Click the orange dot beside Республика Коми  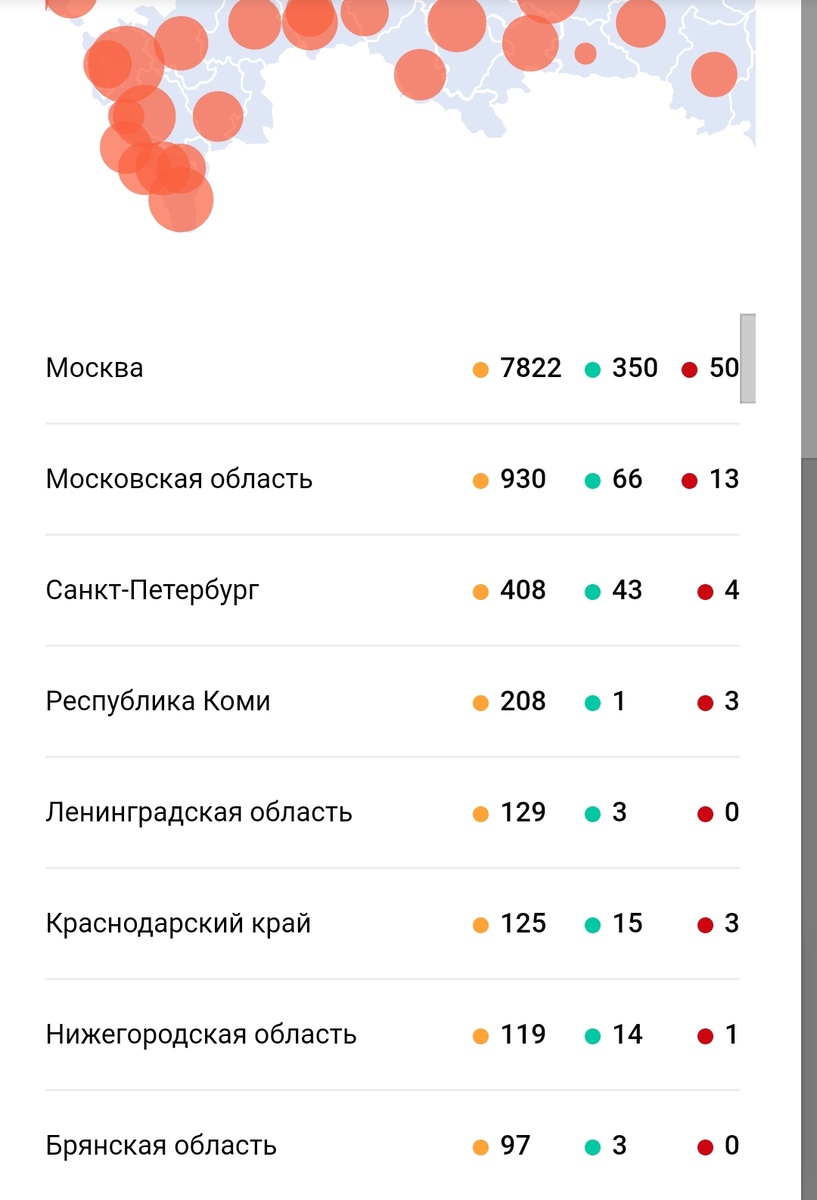pyautogui.click(x=480, y=701)
